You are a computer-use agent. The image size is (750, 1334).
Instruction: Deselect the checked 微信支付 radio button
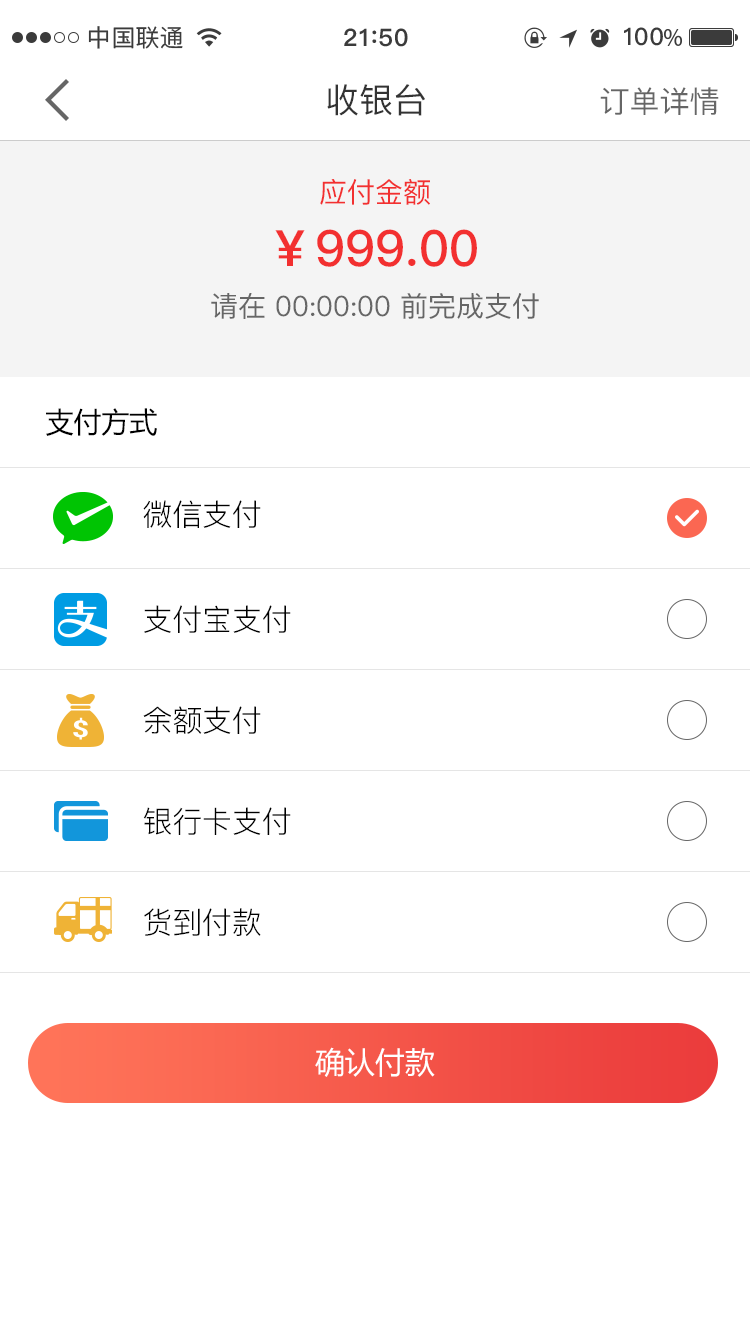click(x=686, y=517)
